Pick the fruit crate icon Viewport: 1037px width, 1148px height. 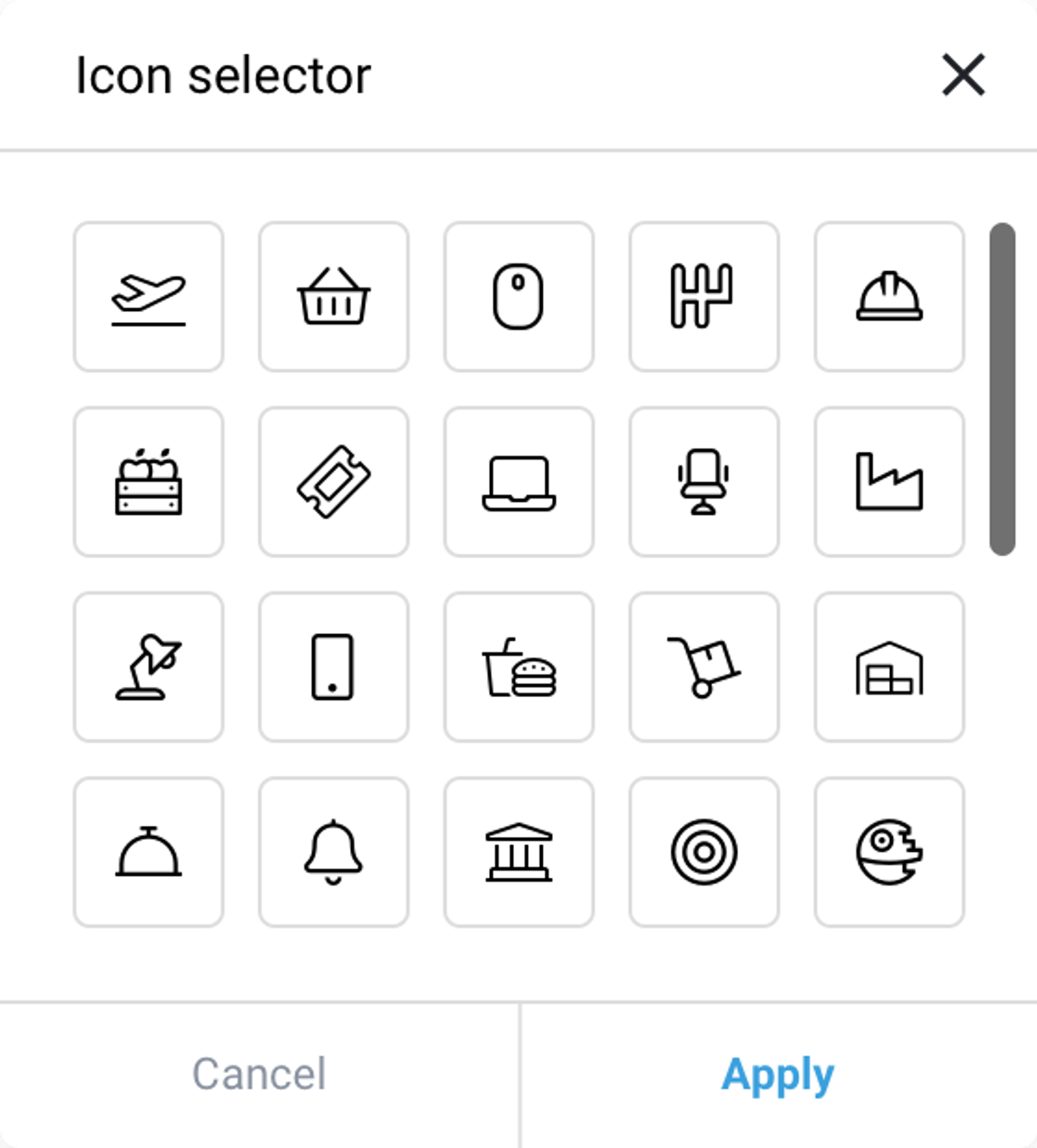click(149, 482)
